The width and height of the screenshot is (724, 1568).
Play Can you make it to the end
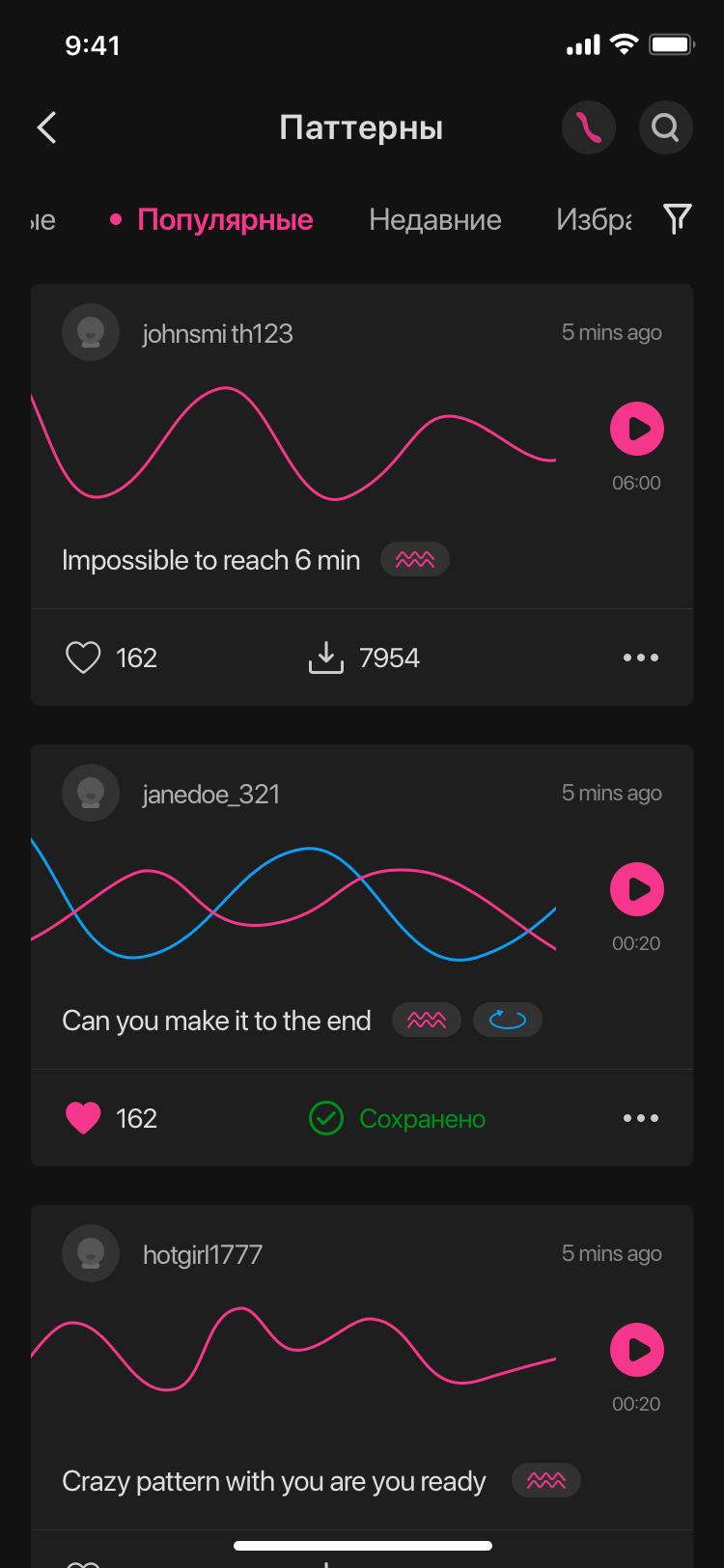(637, 889)
